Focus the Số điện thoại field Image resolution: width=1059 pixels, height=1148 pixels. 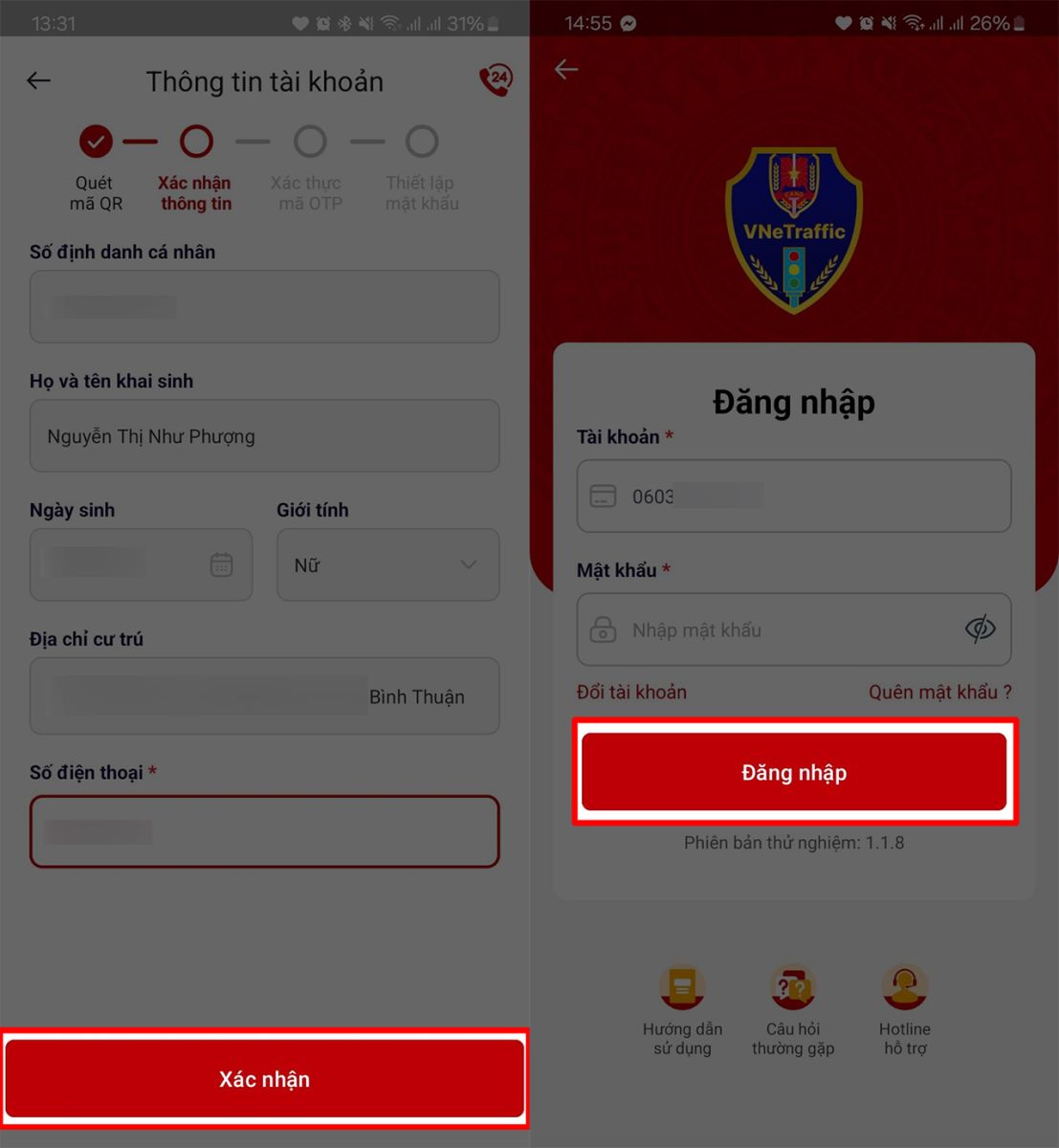pyautogui.click(x=264, y=831)
